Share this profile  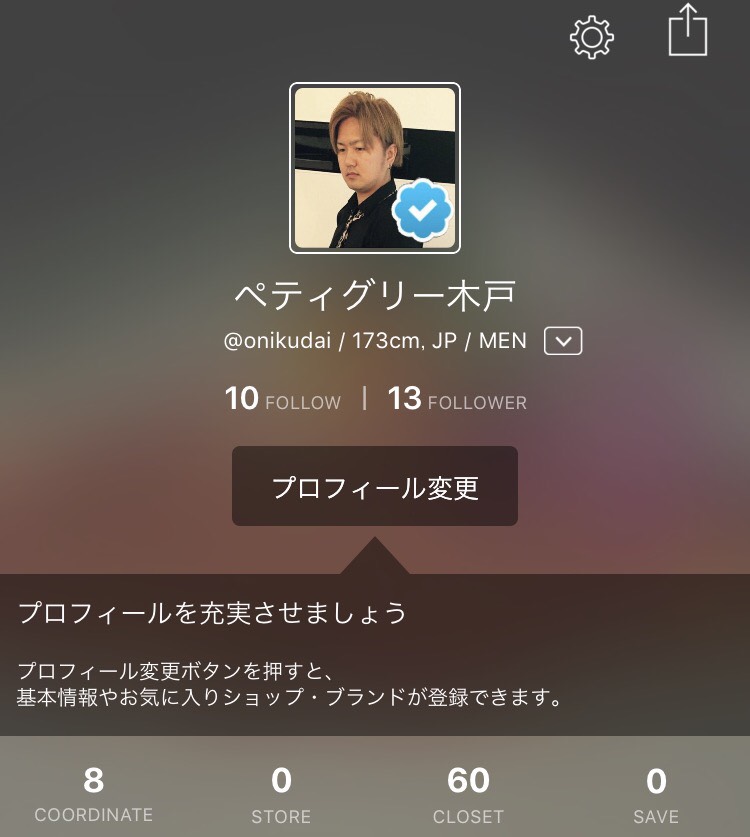point(688,32)
